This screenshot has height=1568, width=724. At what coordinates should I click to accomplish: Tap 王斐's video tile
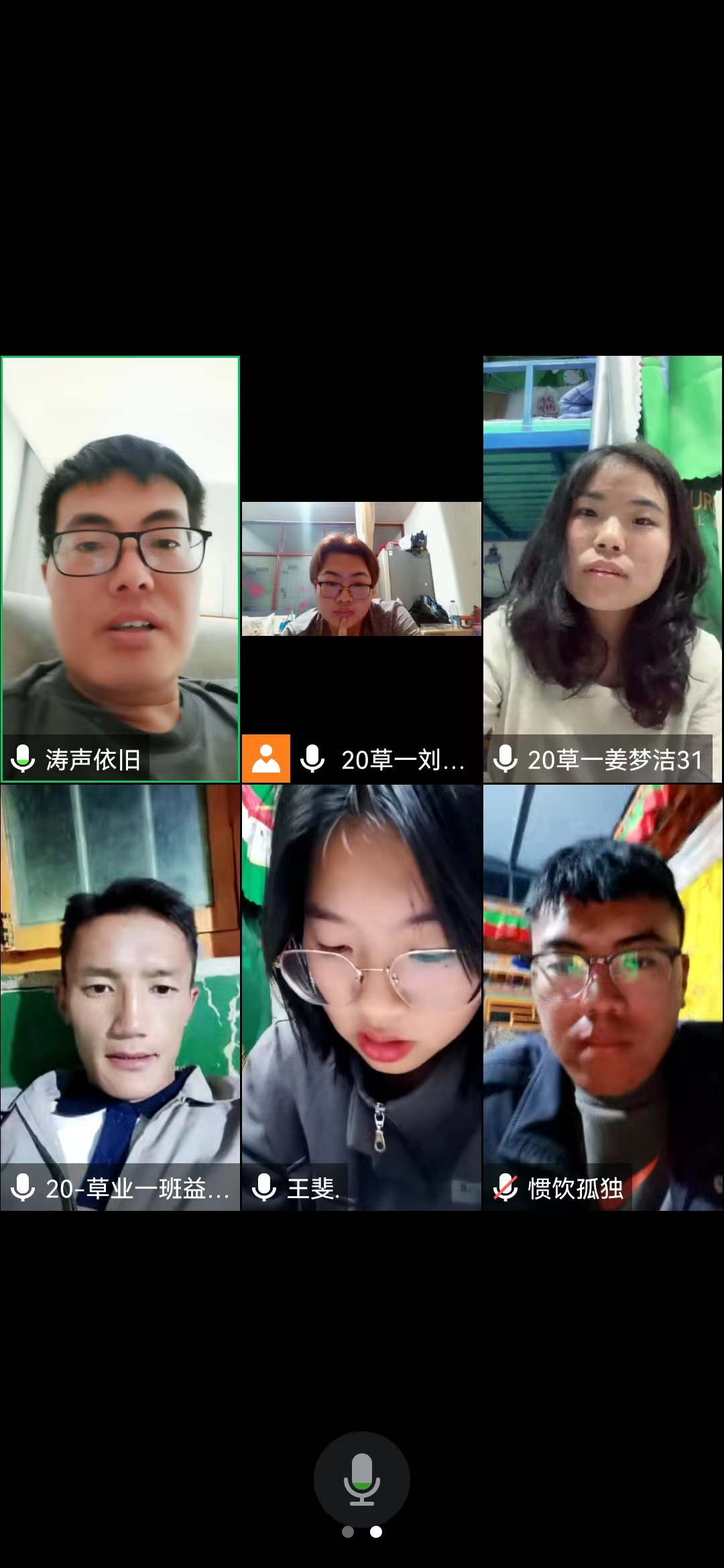[x=361, y=998]
